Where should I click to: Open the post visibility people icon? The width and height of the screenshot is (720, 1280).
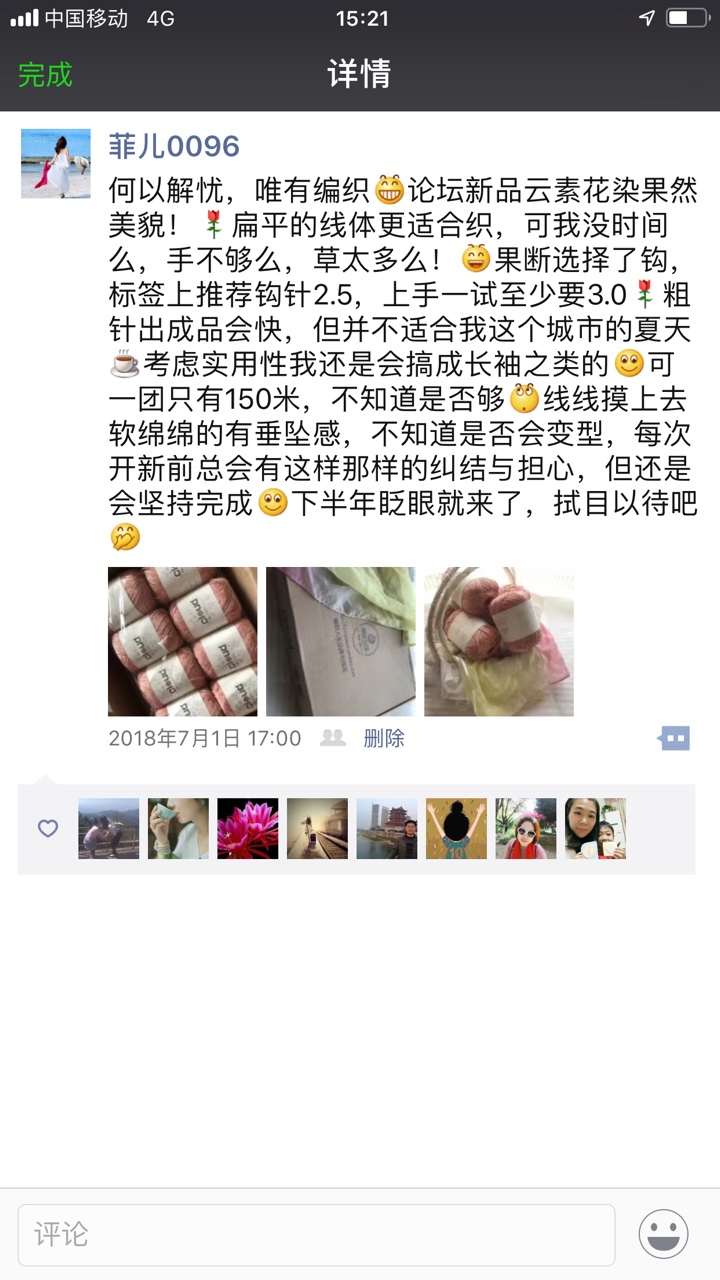pos(332,739)
